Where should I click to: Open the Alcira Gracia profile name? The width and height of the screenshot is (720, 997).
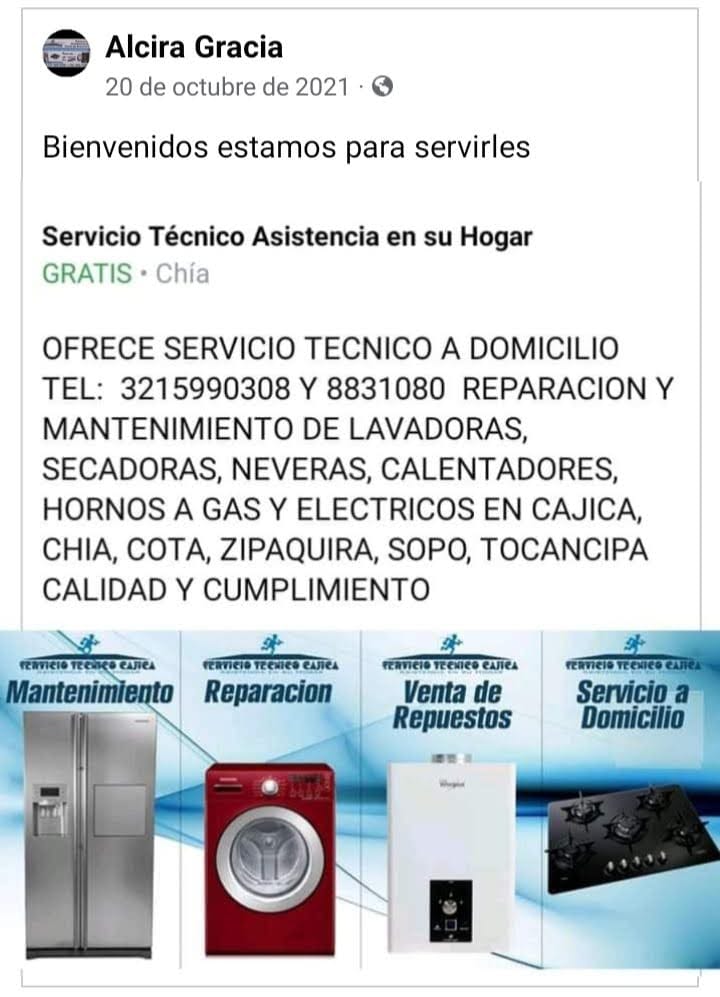tap(194, 46)
